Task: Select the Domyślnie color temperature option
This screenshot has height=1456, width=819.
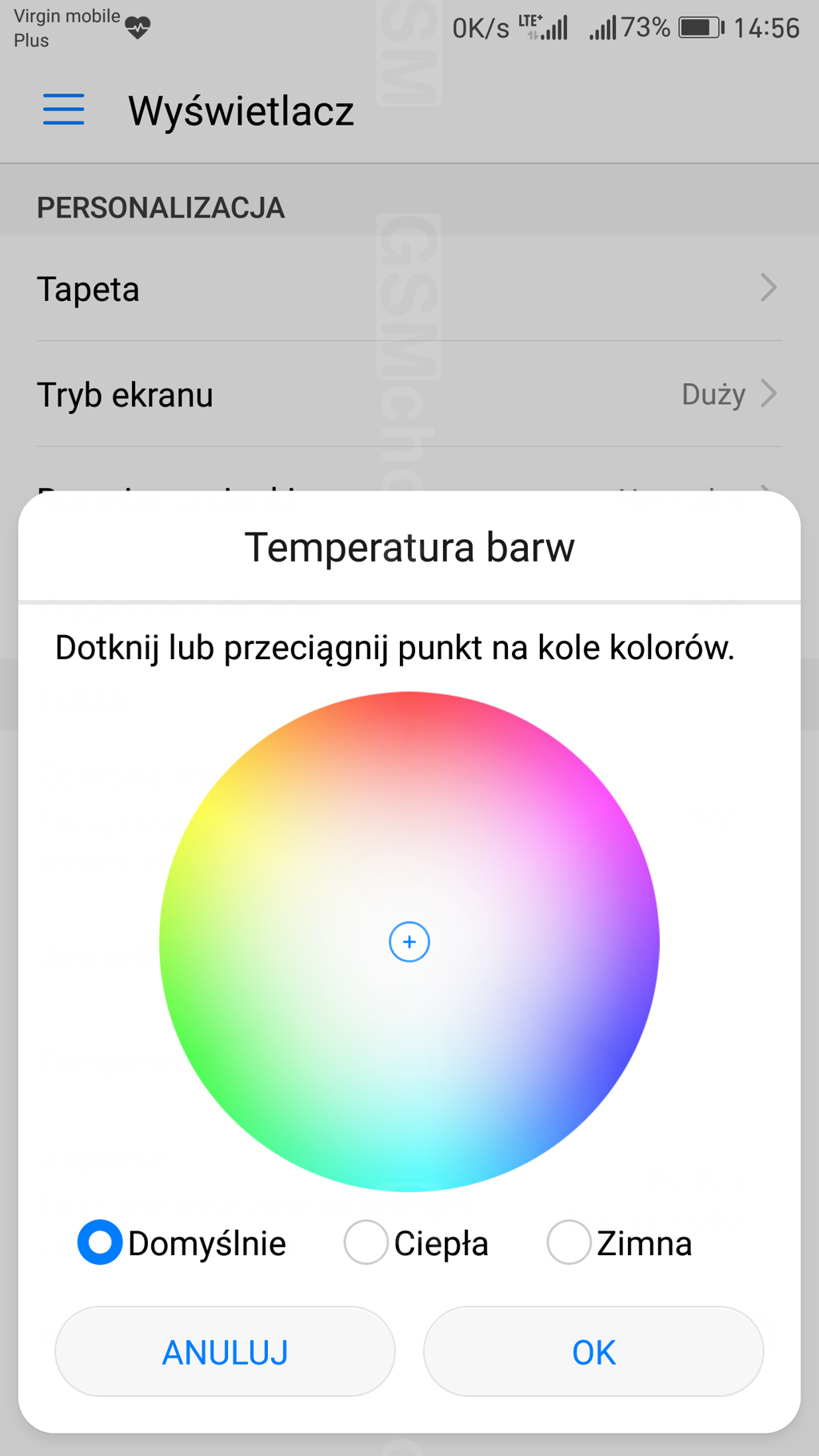Action: [x=100, y=1242]
